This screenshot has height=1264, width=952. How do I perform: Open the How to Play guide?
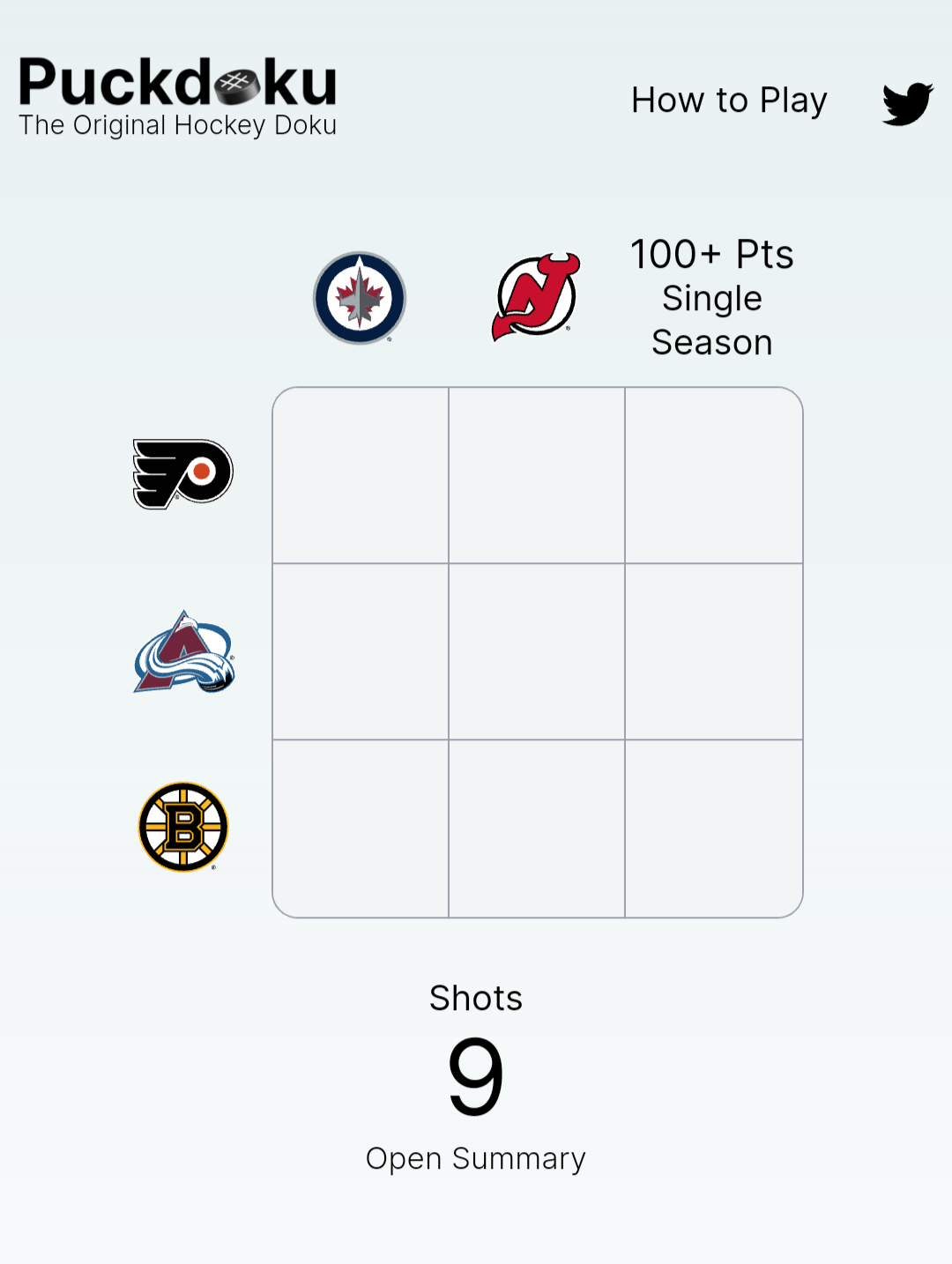[729, 100]
